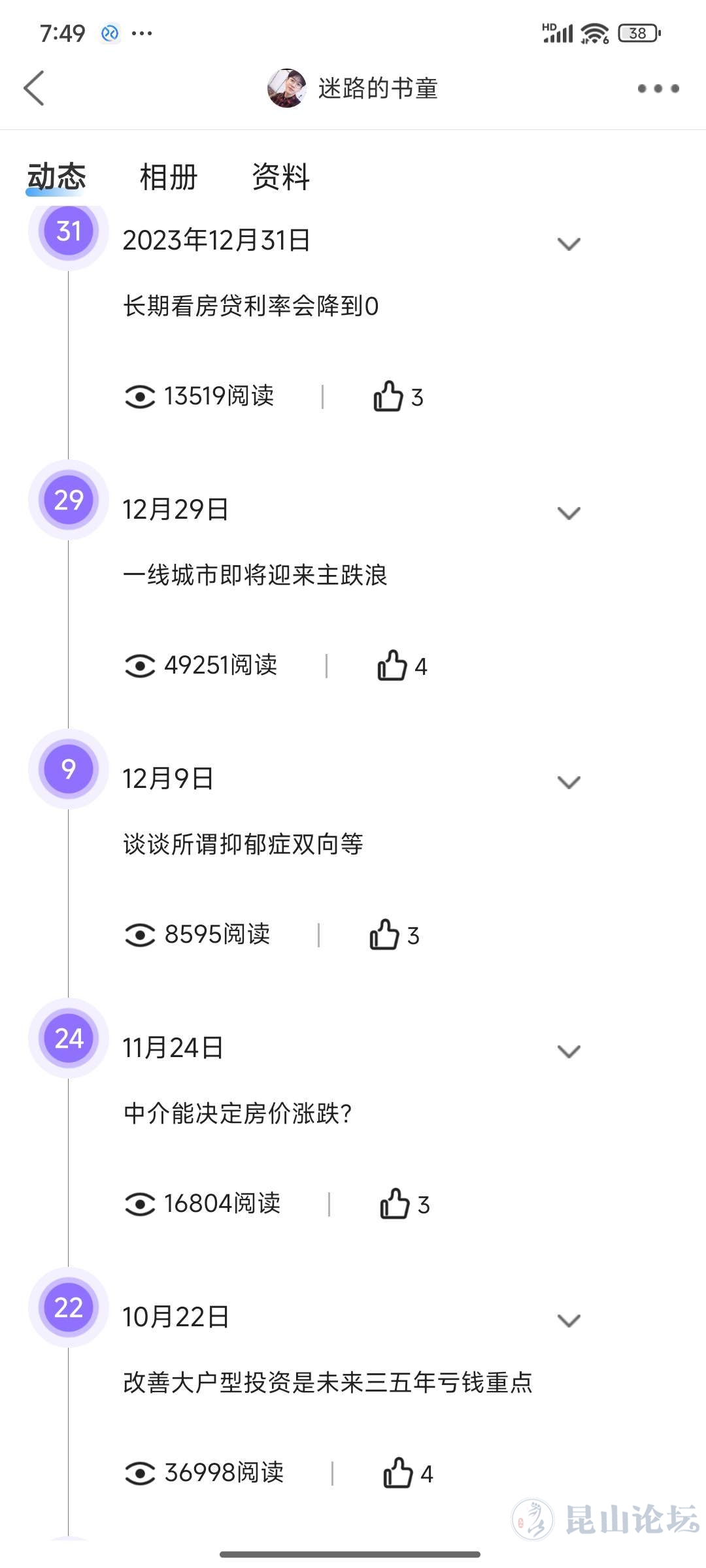Select the 动态 tab
This screenshot has width=706, height=1568.
(56, 177)
